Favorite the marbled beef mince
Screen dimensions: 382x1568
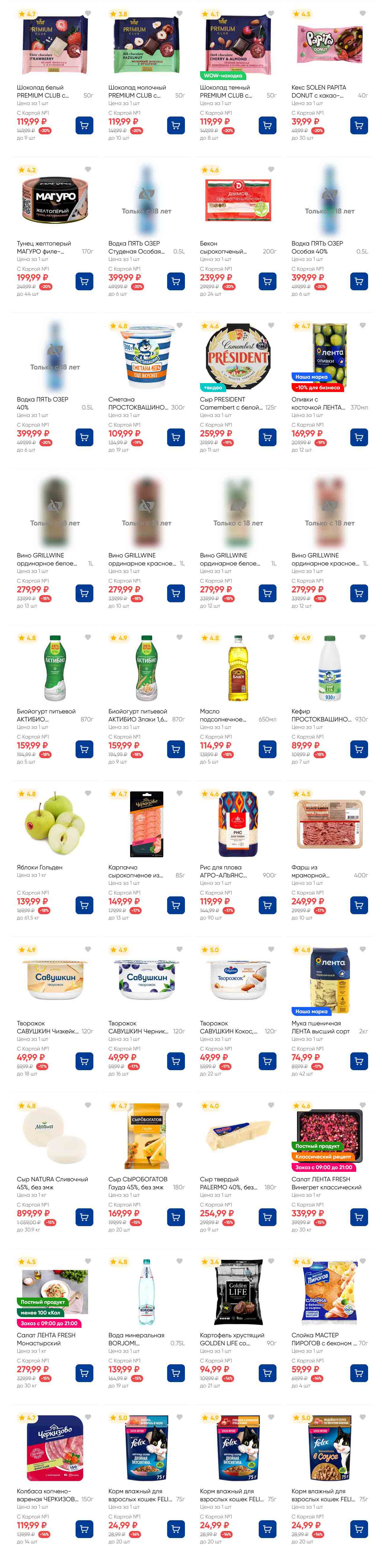pyautogui.click(x=362, y=793)
